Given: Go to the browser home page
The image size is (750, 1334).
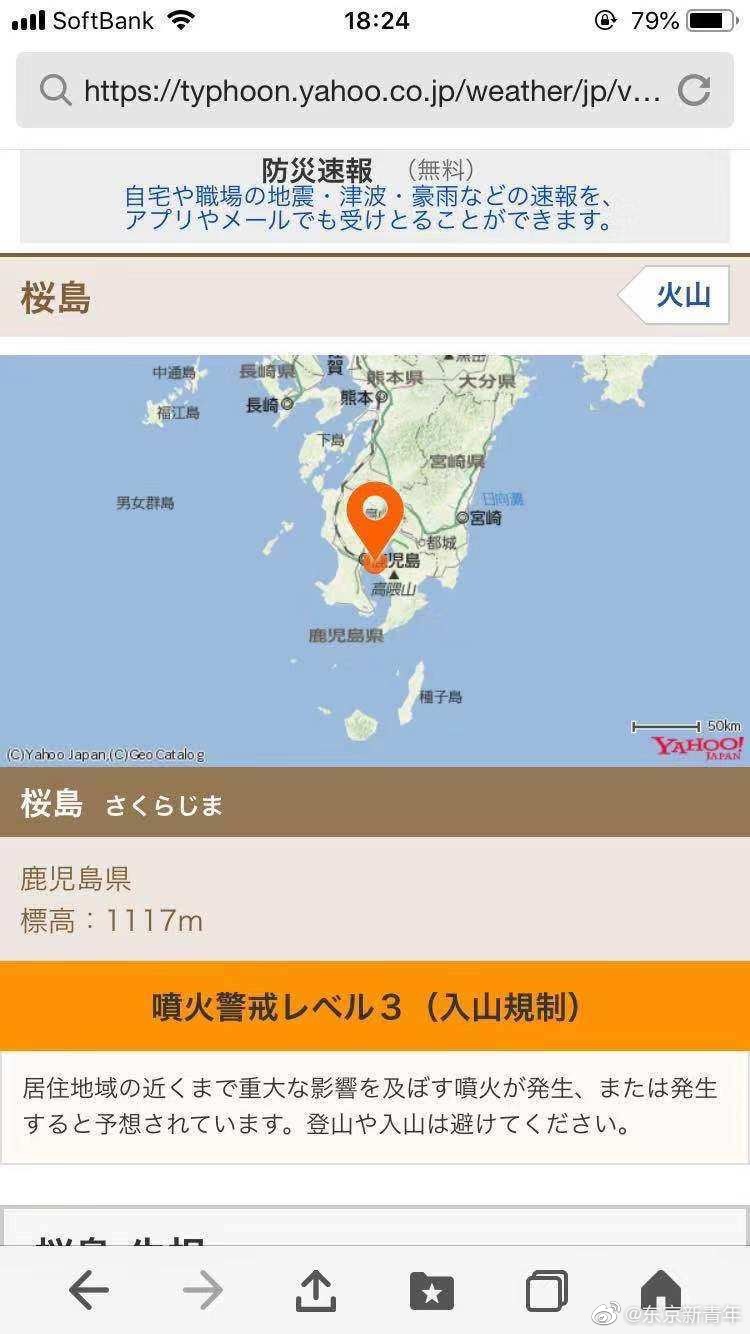Looking at the screenshot, I should coord(661,1290).
